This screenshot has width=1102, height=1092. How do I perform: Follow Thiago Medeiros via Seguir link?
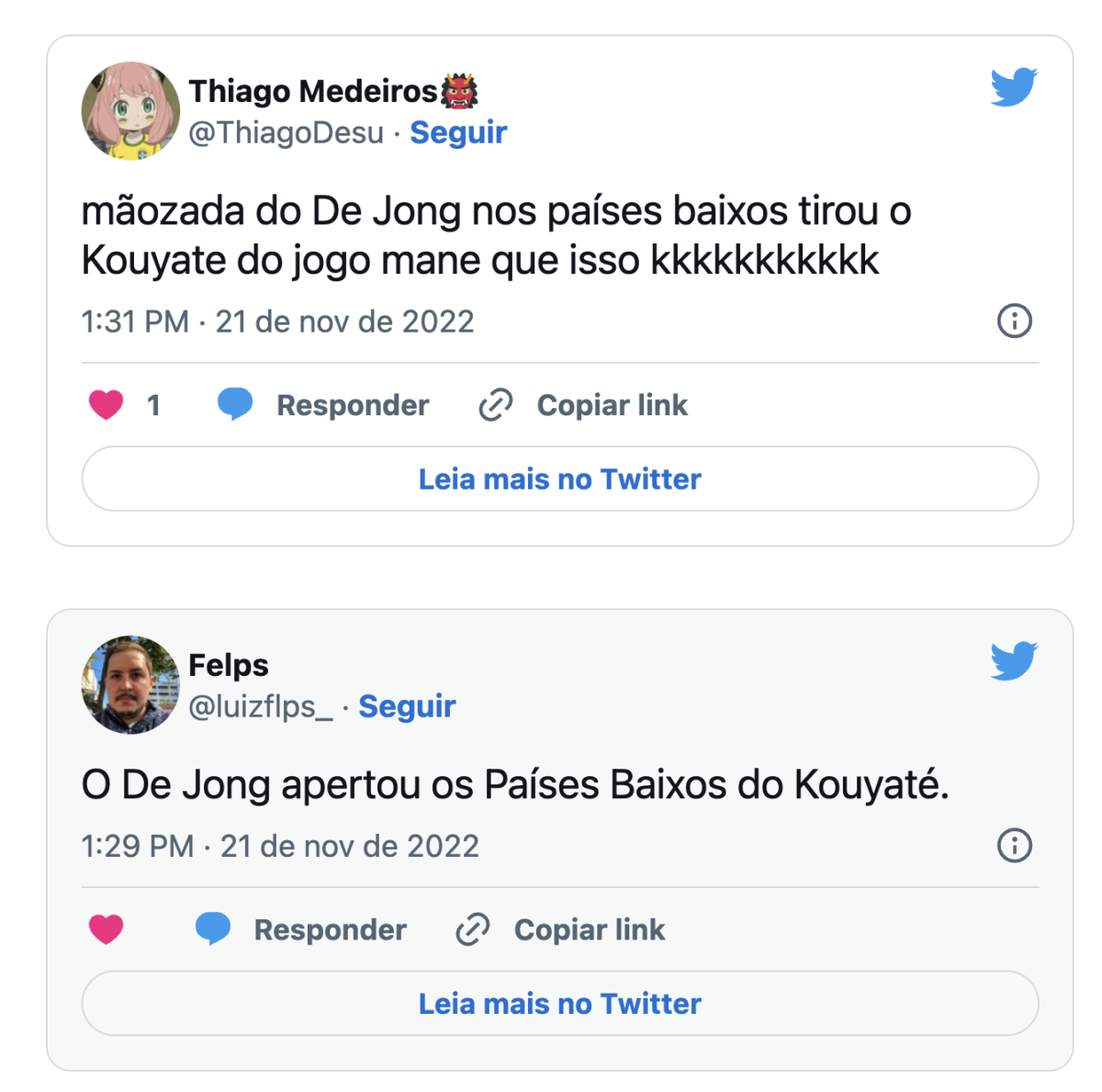tap(458, 132)
